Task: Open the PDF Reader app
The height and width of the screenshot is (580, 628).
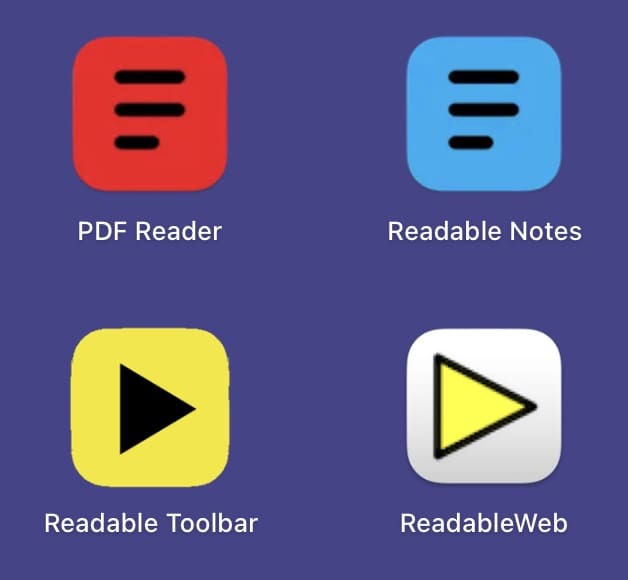Action: [x=150, y=113]
